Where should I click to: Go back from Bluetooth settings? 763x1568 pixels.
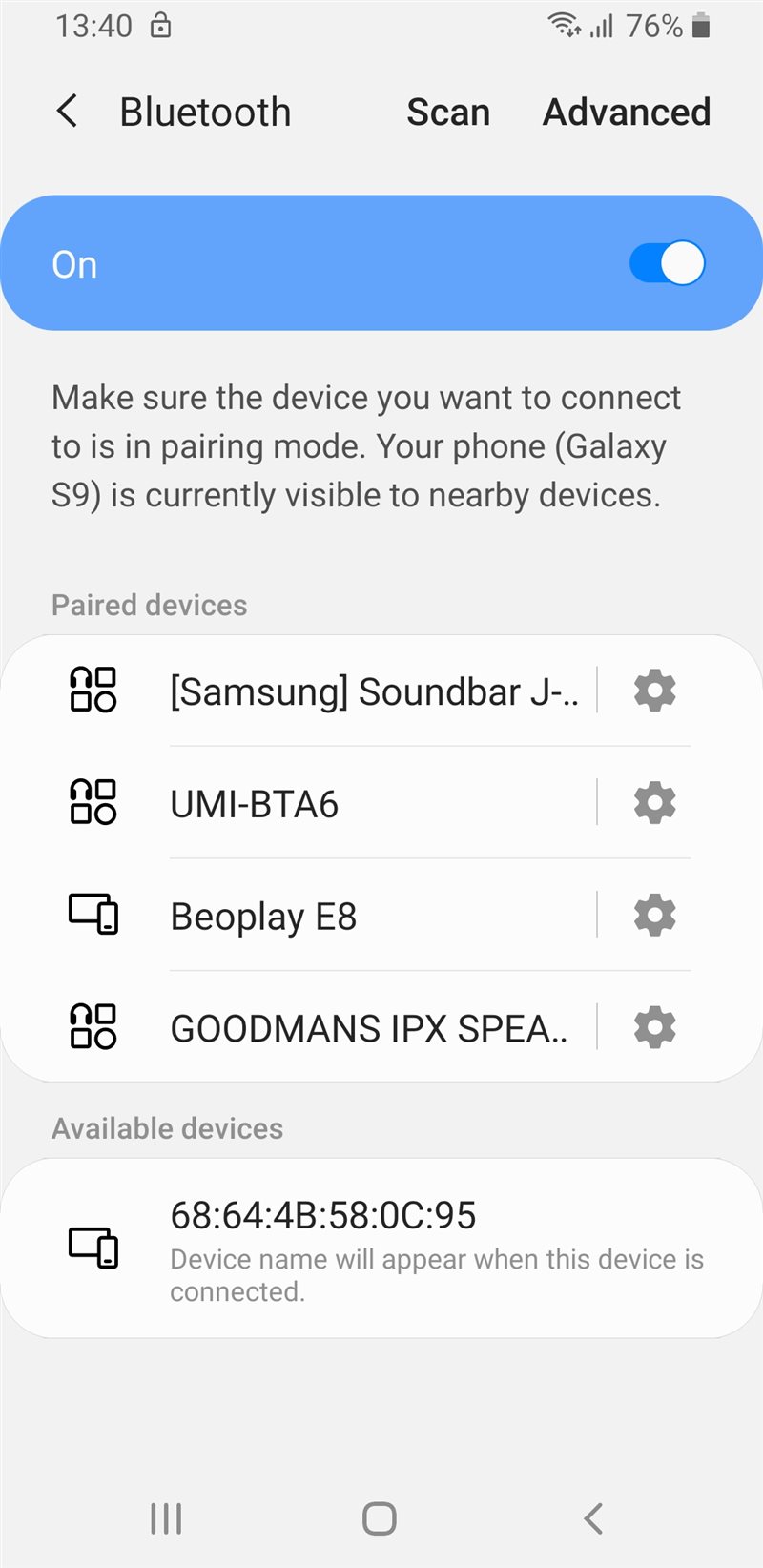click(67, 112)
